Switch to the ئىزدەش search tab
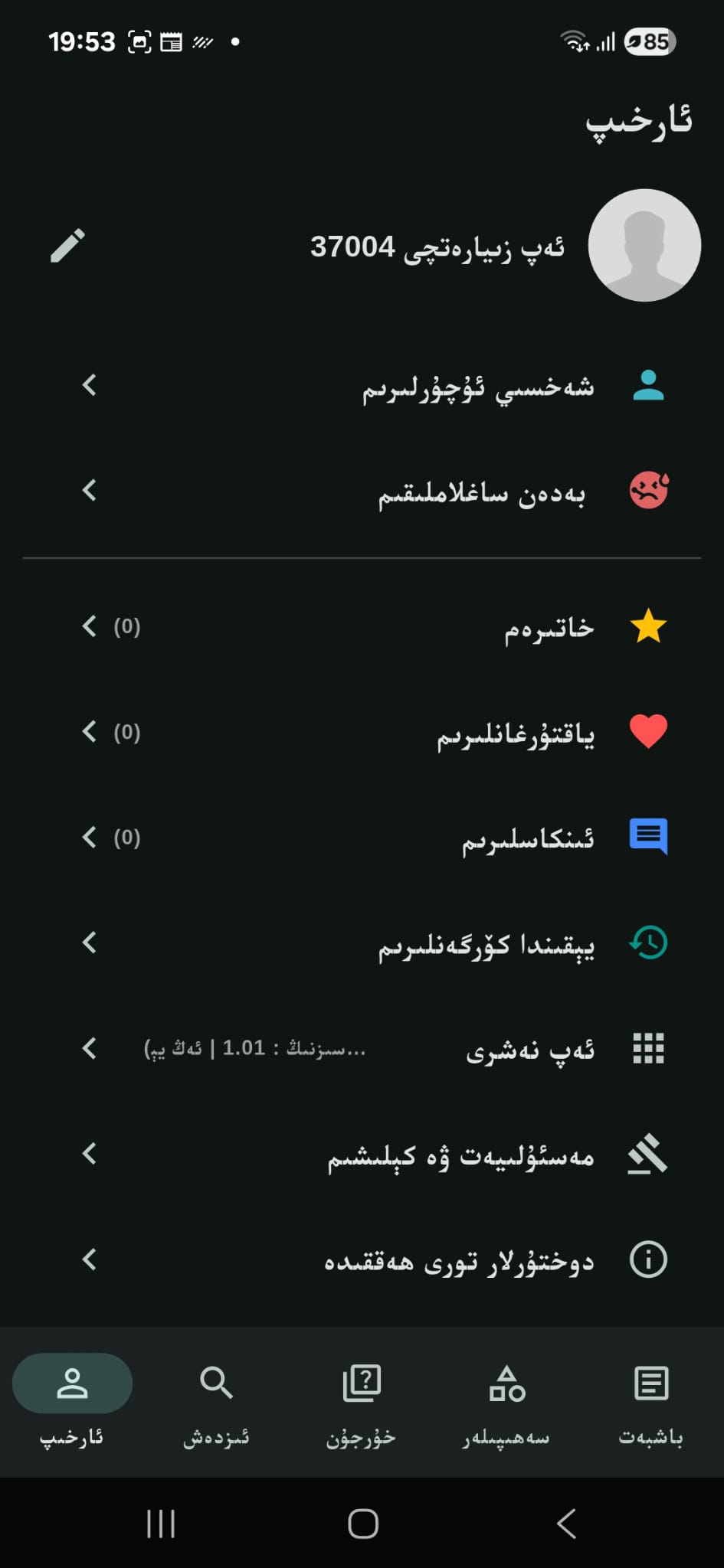 (x=216, y=1403)
